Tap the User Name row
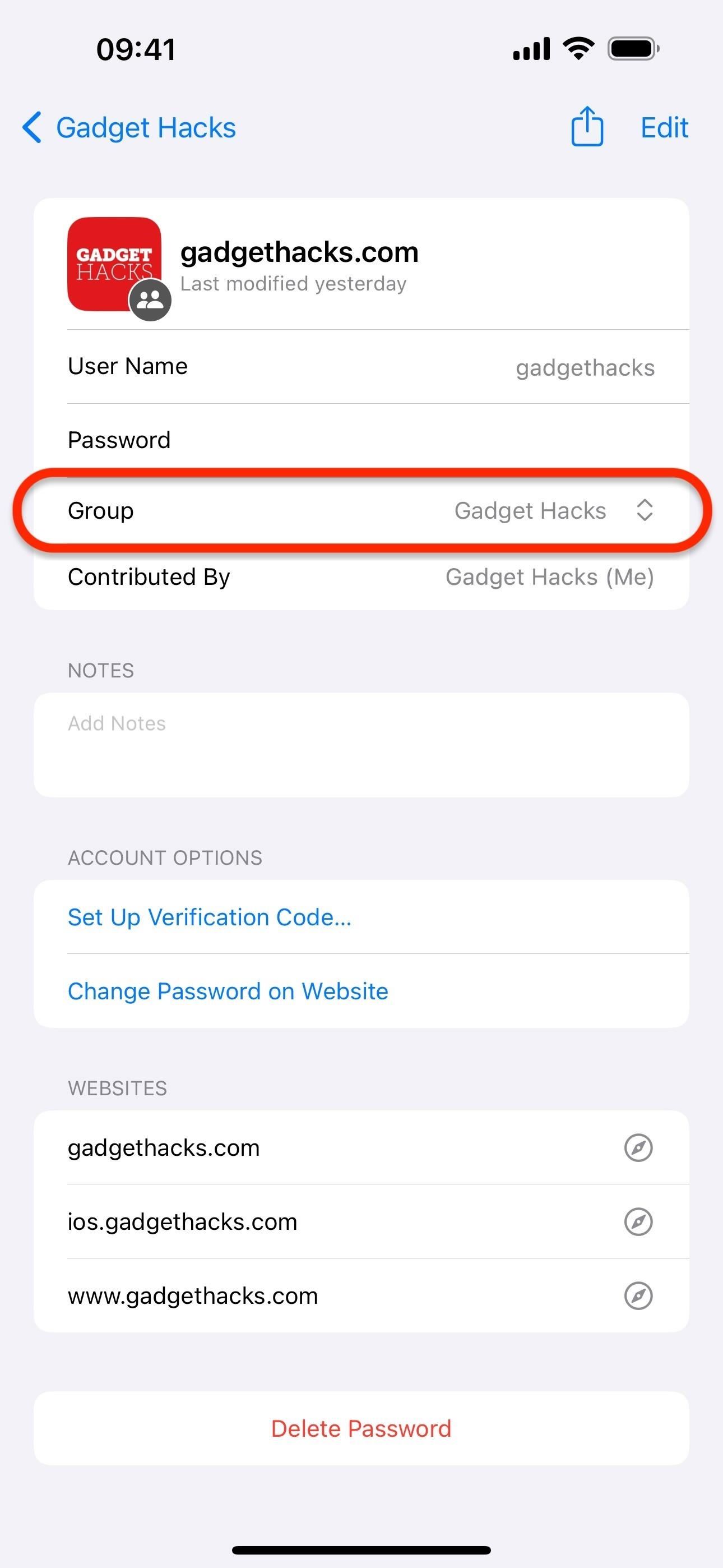Viewport: 723px width, 1568px height. click(x=361, y=367)
